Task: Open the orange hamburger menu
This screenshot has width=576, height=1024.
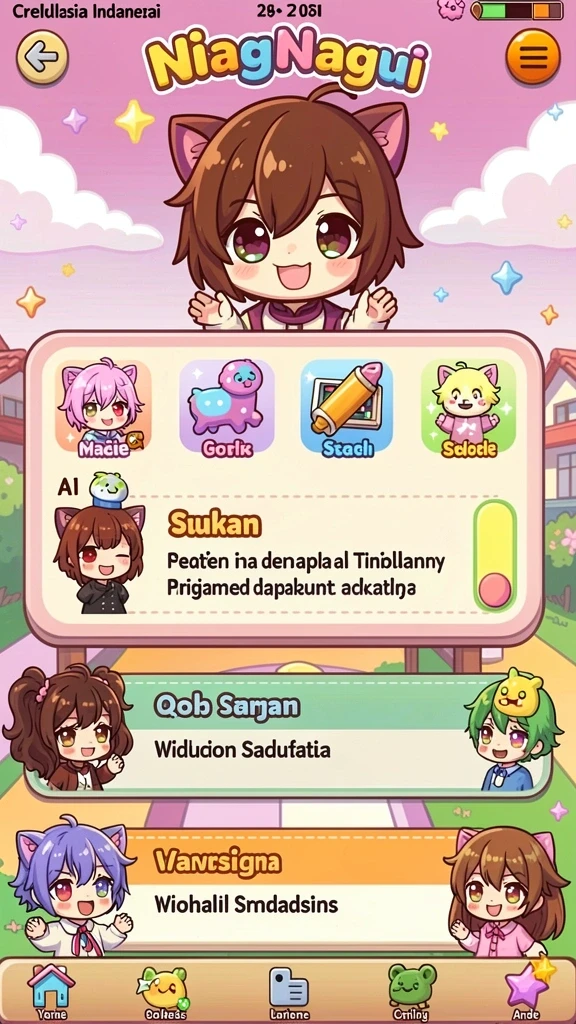Action: point(533,57)
